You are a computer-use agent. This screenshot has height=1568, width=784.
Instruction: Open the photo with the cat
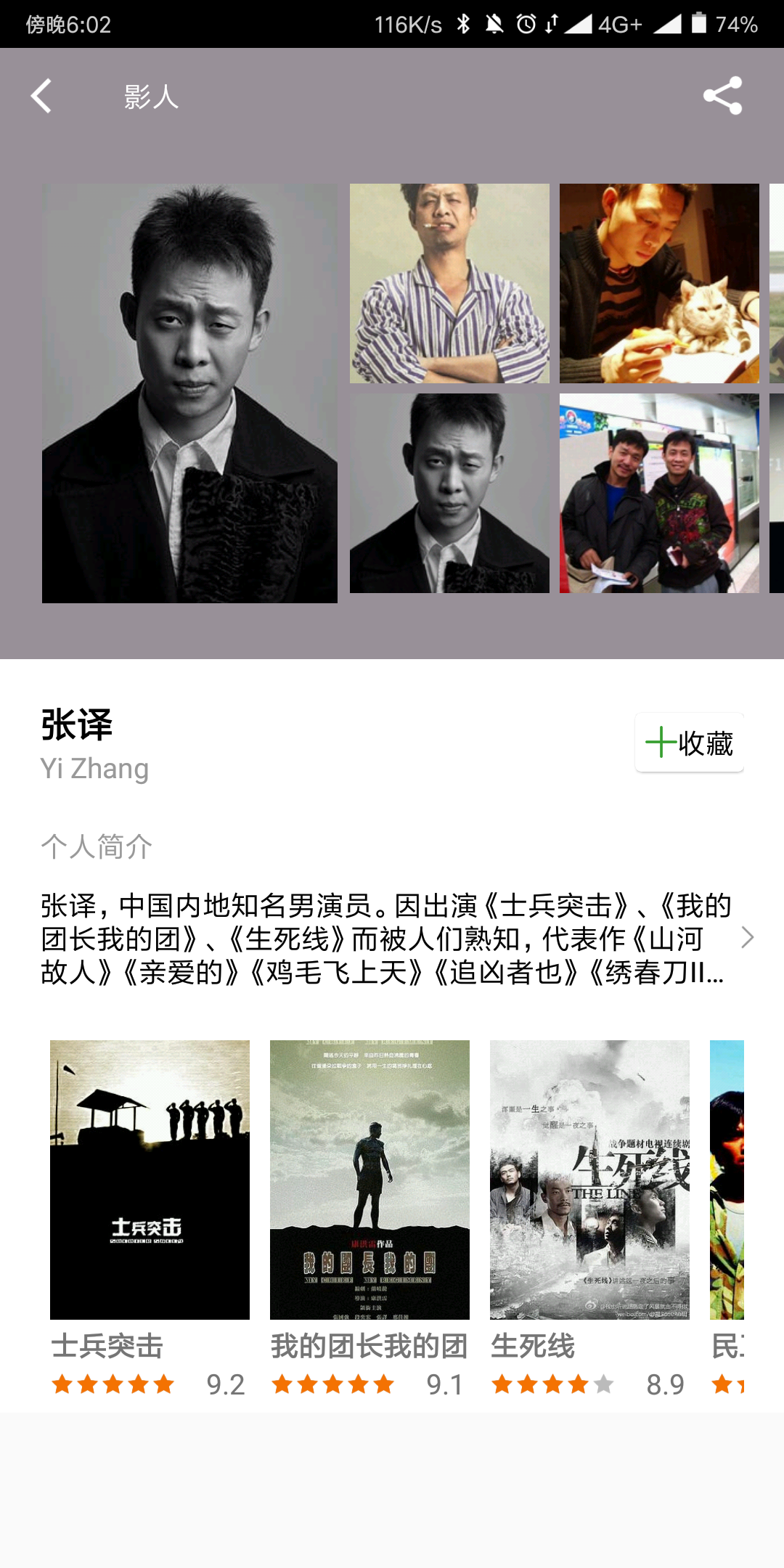[x=659, y=283]
